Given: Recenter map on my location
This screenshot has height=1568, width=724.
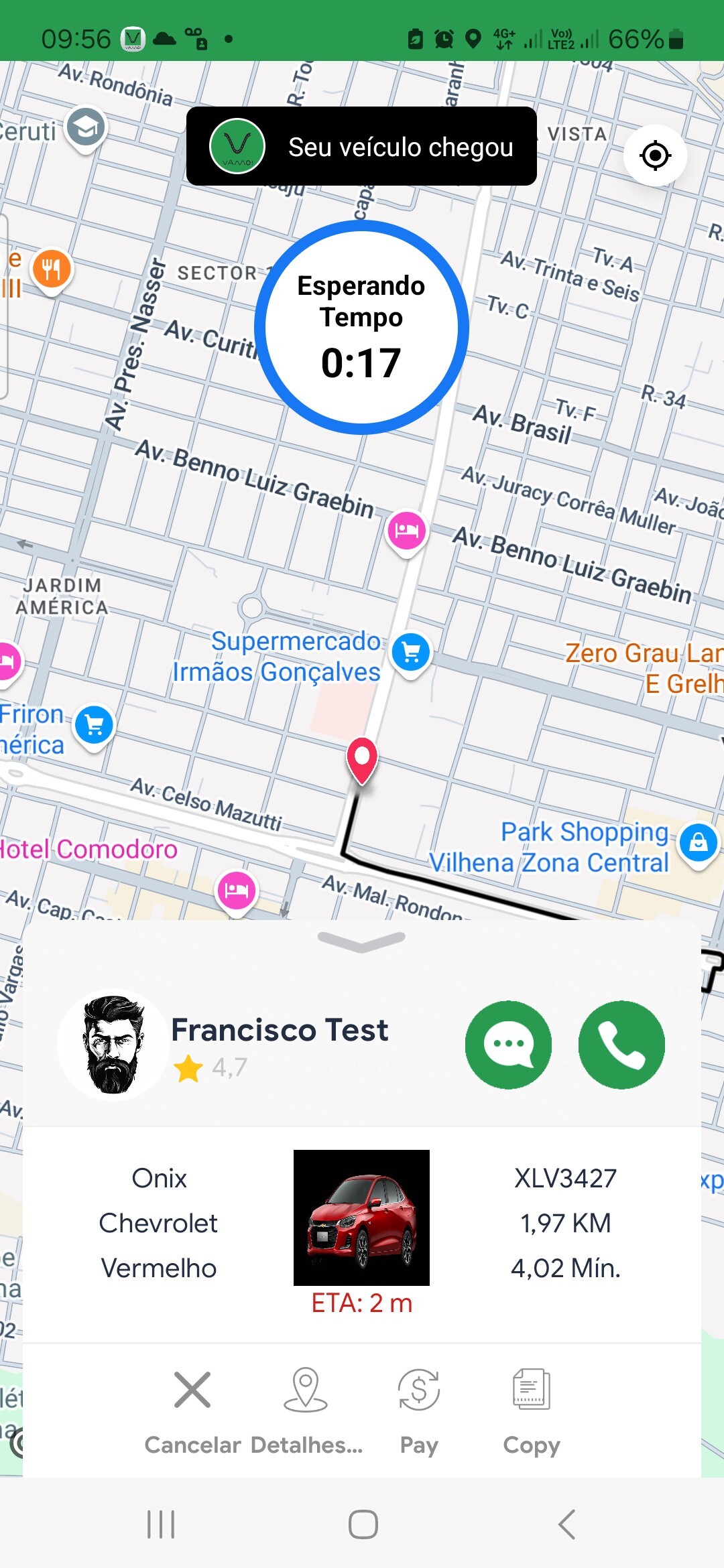Looking at the screenshot, I should (655, 155).
